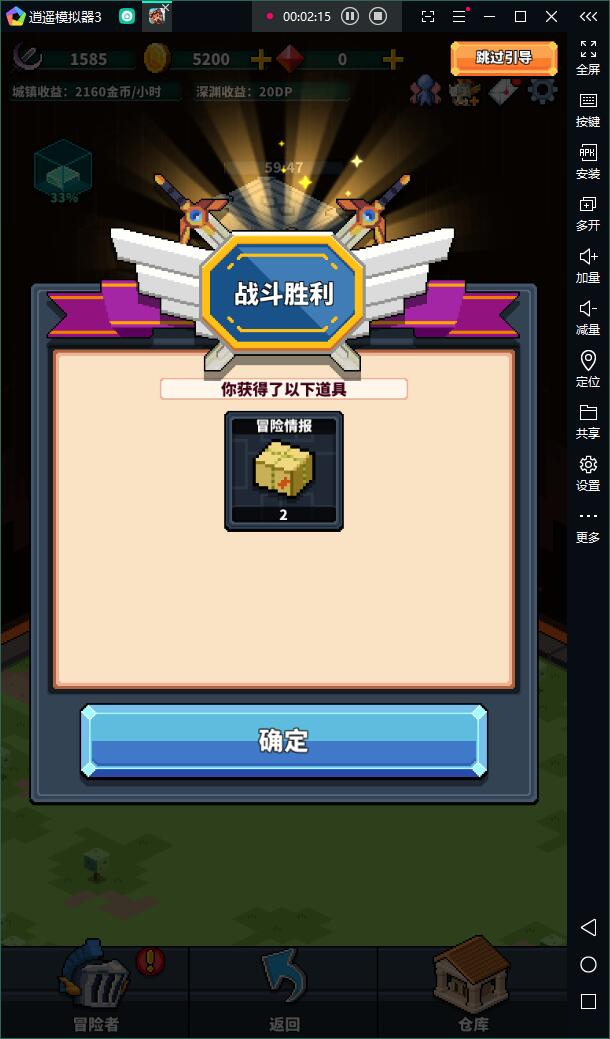Open emulator 按键 key mapping
Image resolution: width=610 pixels, height=1039 pixels.
(x=588, y=109)
